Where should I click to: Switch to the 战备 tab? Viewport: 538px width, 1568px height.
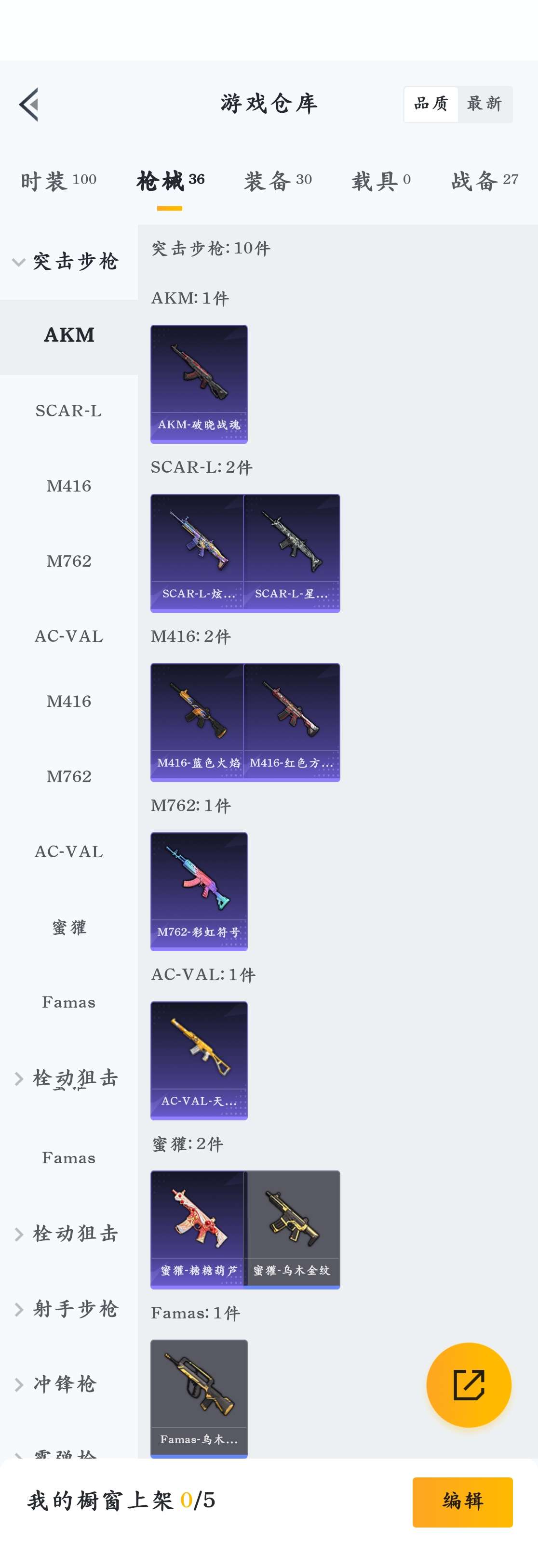click(485, 181)
